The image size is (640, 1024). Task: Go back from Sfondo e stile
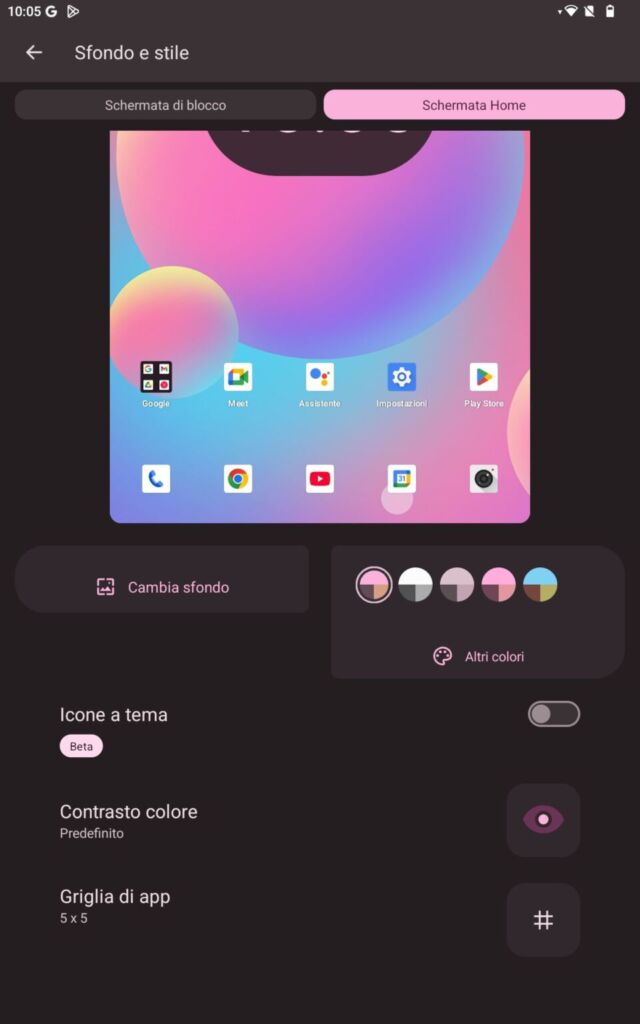[x=34, y=53]
